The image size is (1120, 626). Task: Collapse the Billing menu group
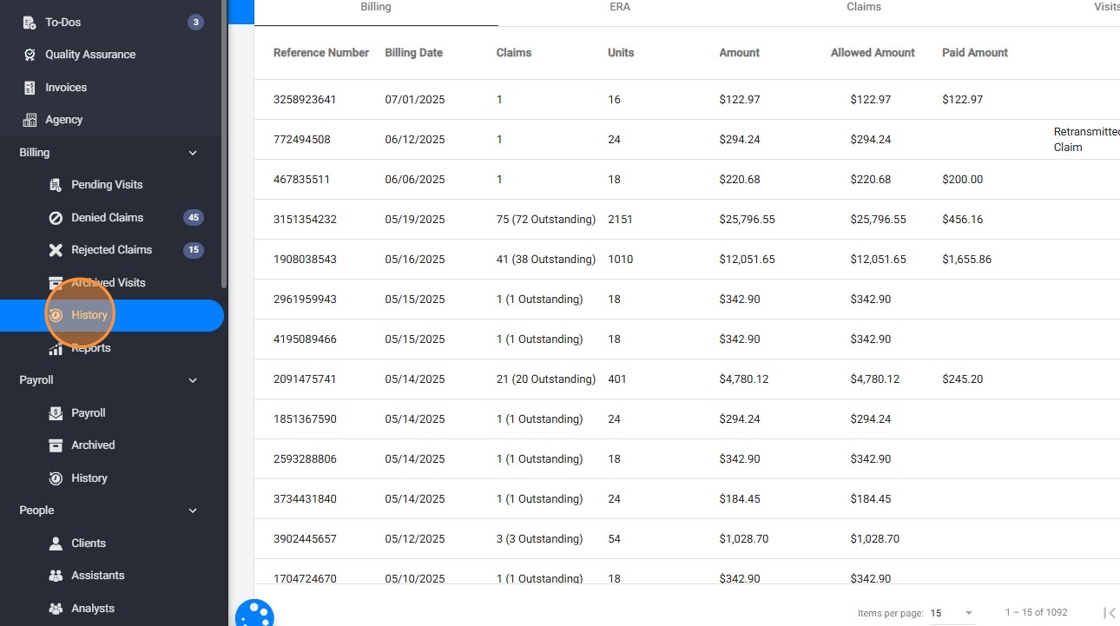pos(192,153)
